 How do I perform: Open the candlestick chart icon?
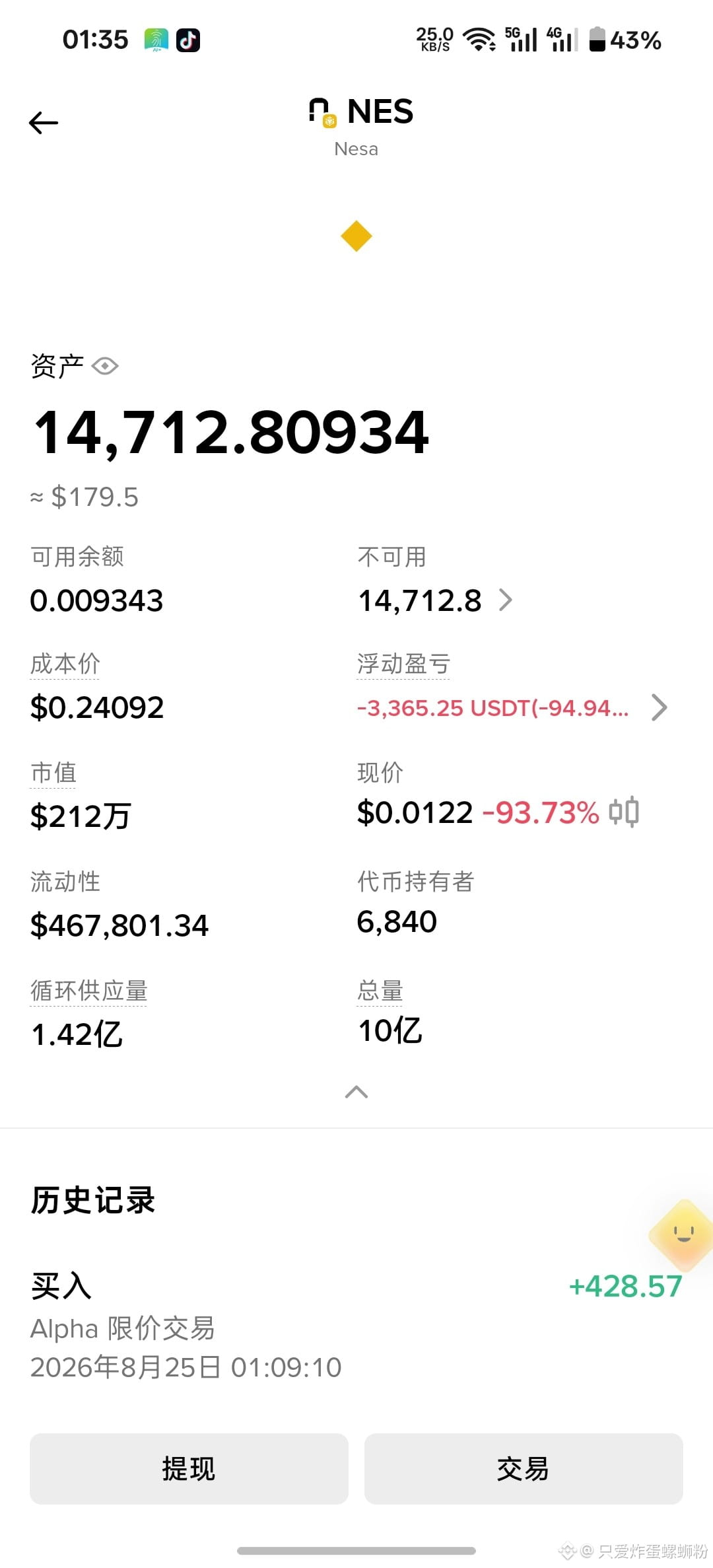coord(624,812)
